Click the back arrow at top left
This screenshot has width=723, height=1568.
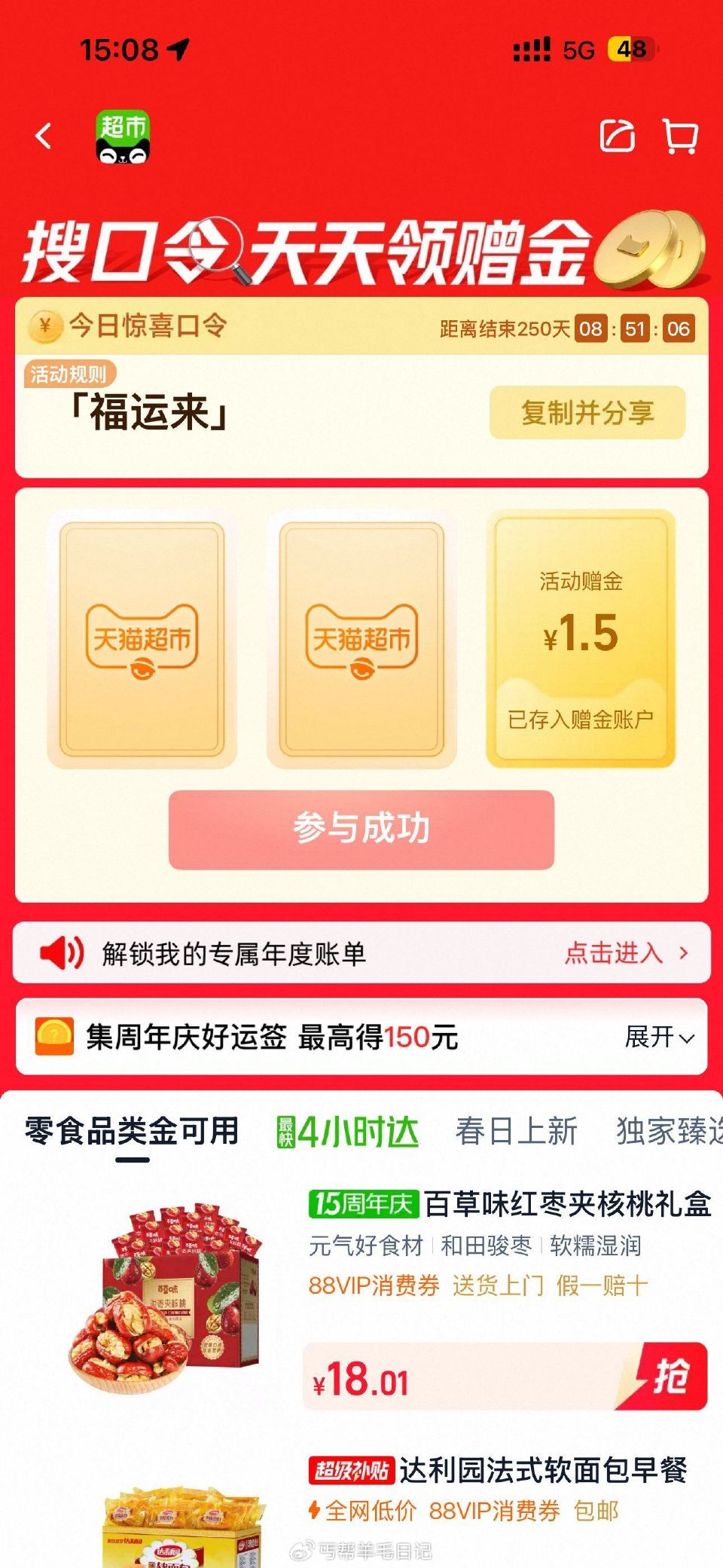click(x=43, y=137)
